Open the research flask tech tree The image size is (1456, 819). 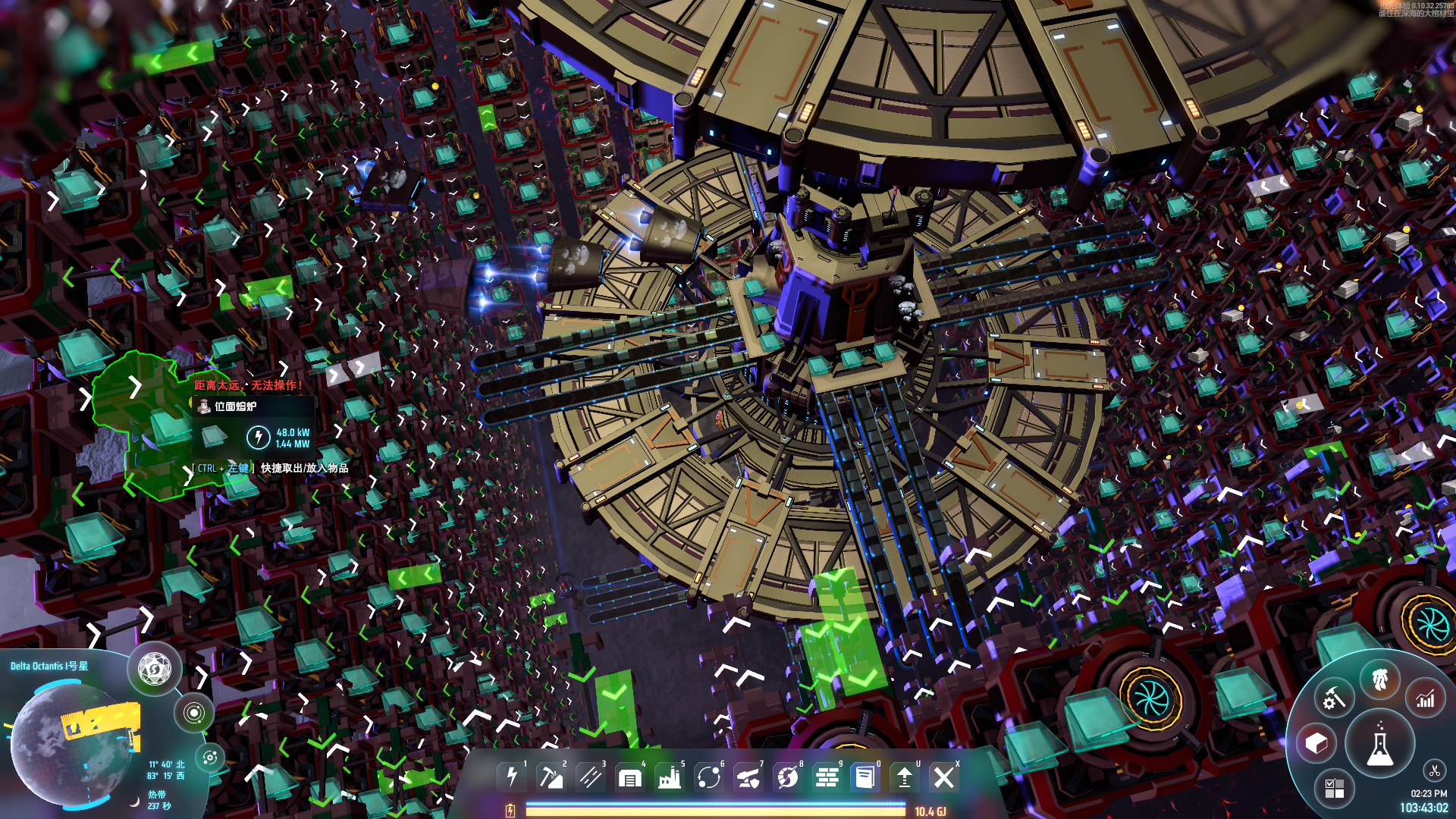click(x=1379, y=747)
